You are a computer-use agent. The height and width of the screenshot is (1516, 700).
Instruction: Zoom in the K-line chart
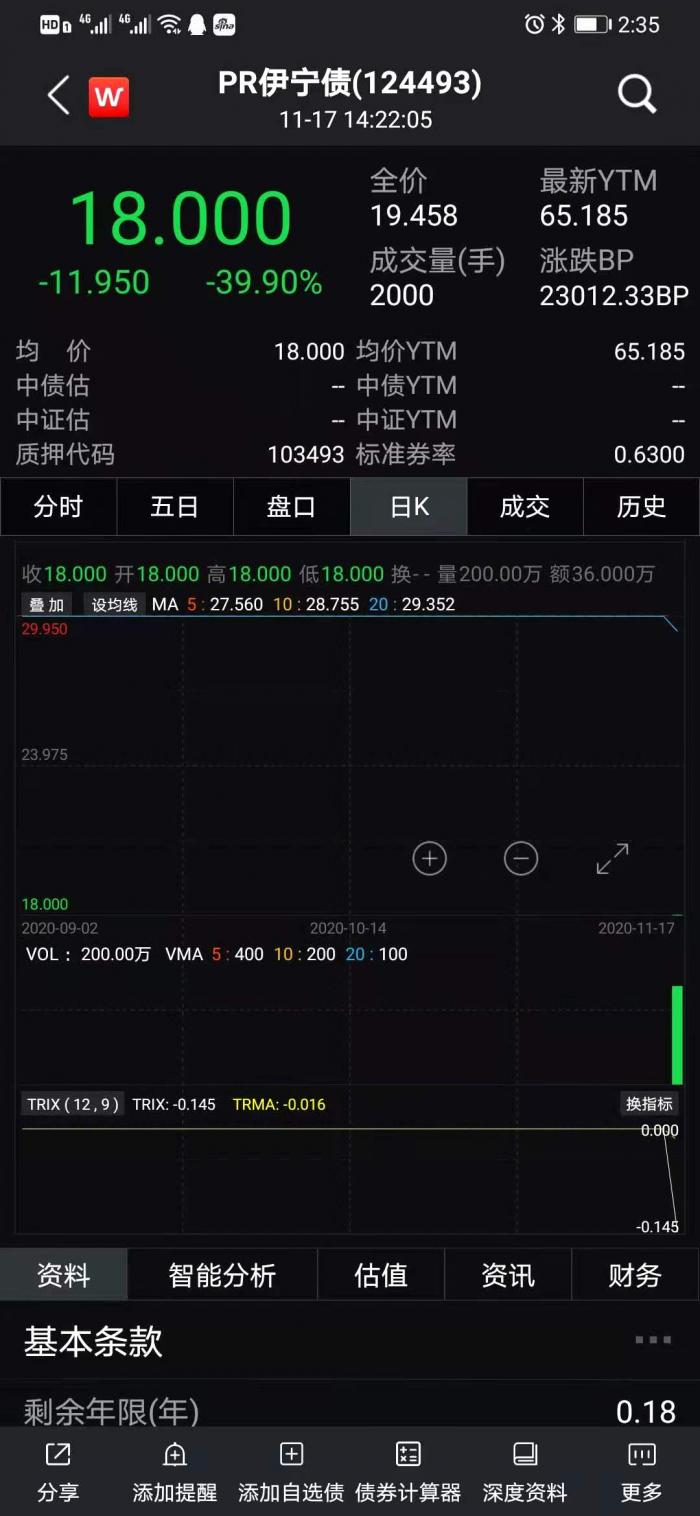(x=430, y=858)
